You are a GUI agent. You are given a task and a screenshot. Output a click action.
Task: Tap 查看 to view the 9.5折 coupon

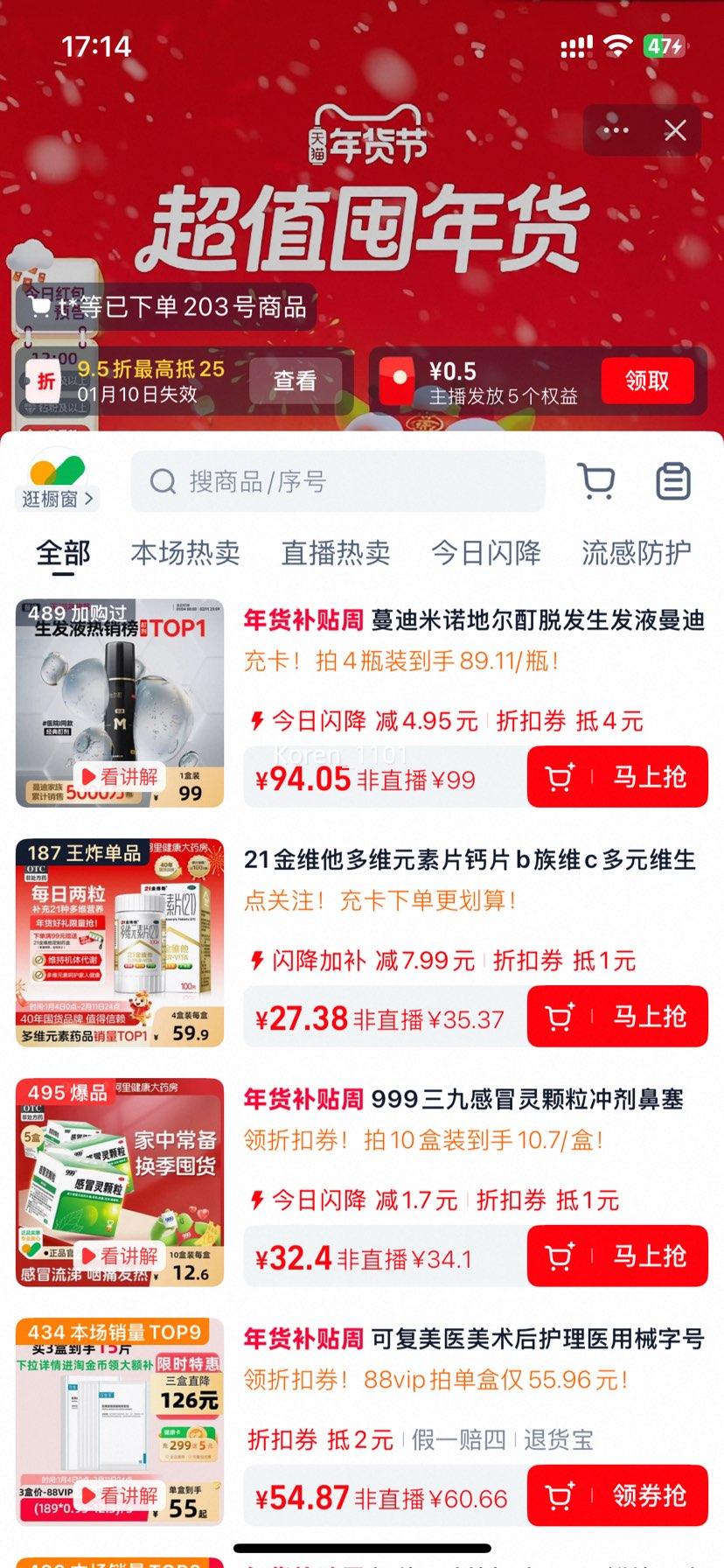pyautogui.click(x=297, y=381)
